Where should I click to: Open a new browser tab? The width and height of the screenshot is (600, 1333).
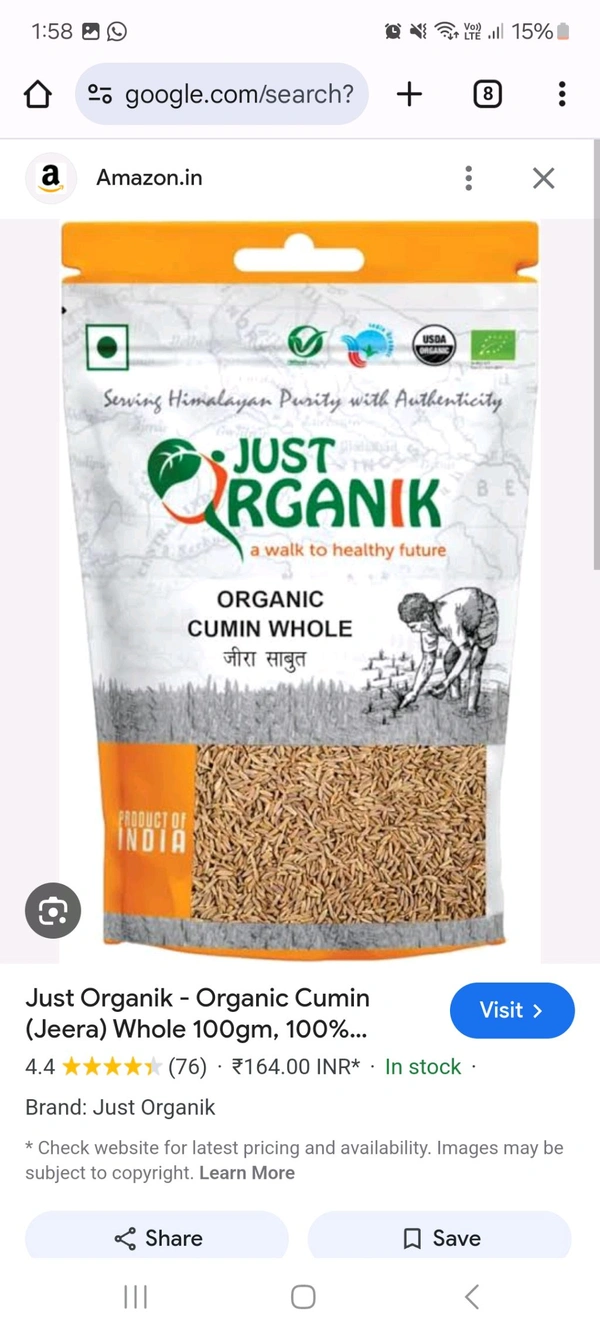click(x=409, y=94)
